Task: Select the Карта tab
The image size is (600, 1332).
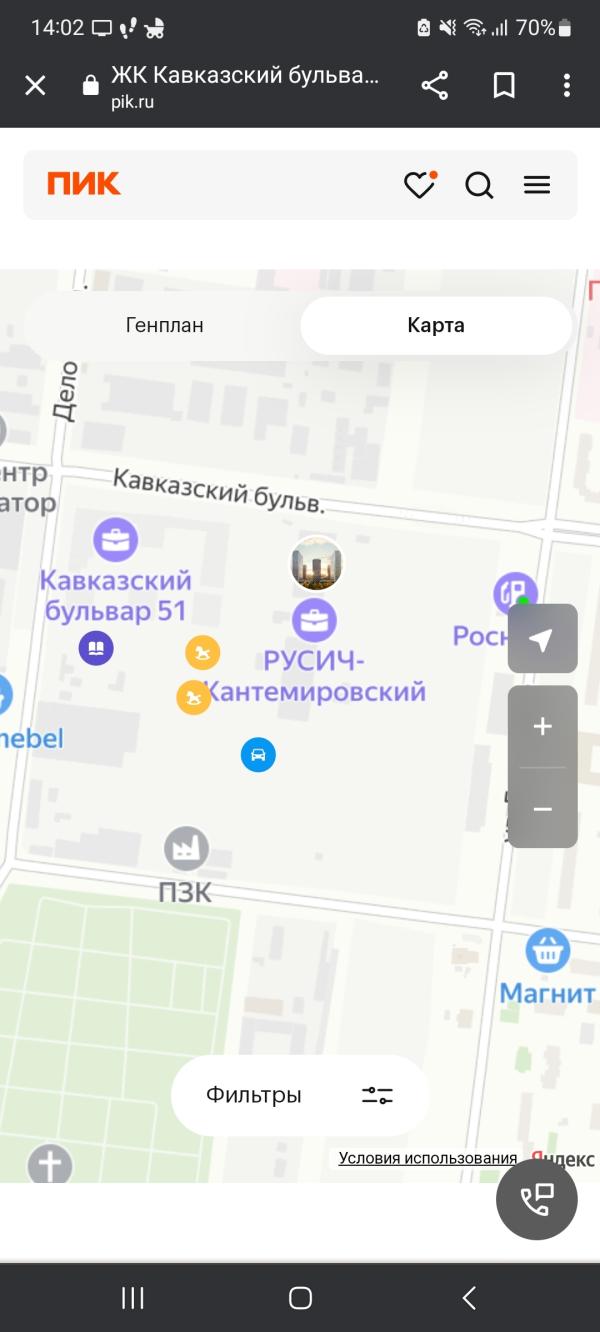Action: pos(436,325)
